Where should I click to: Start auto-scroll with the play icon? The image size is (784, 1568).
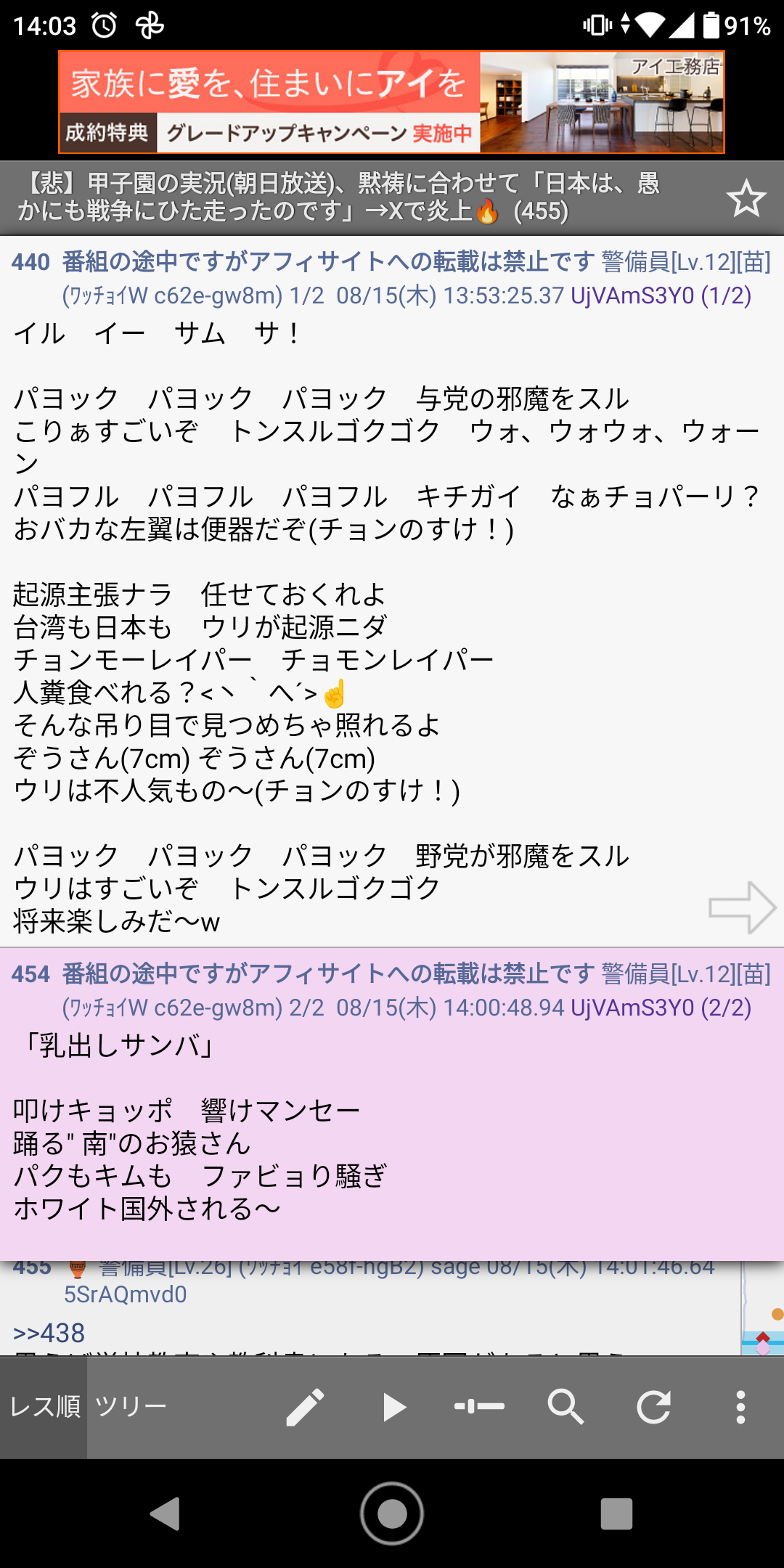(x=393, y=1408)
